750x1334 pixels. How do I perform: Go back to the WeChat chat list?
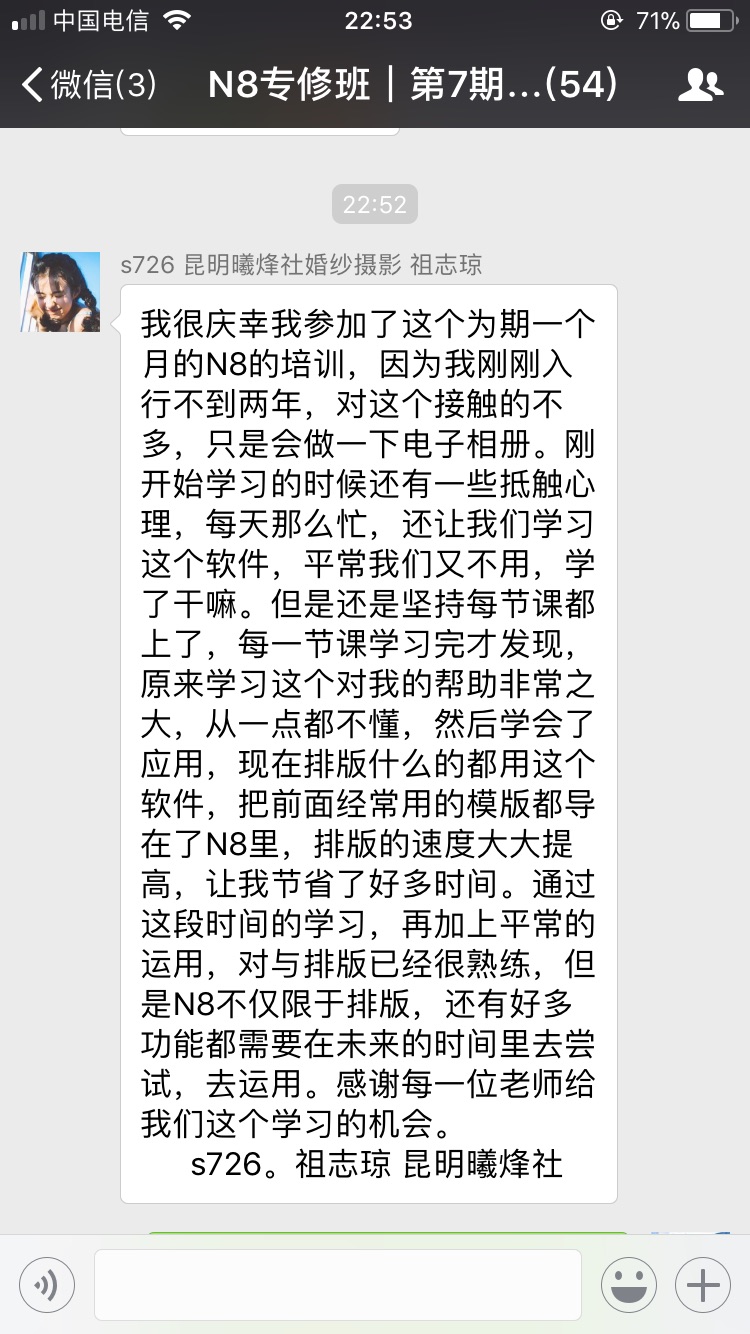click(x=88, y=85)
